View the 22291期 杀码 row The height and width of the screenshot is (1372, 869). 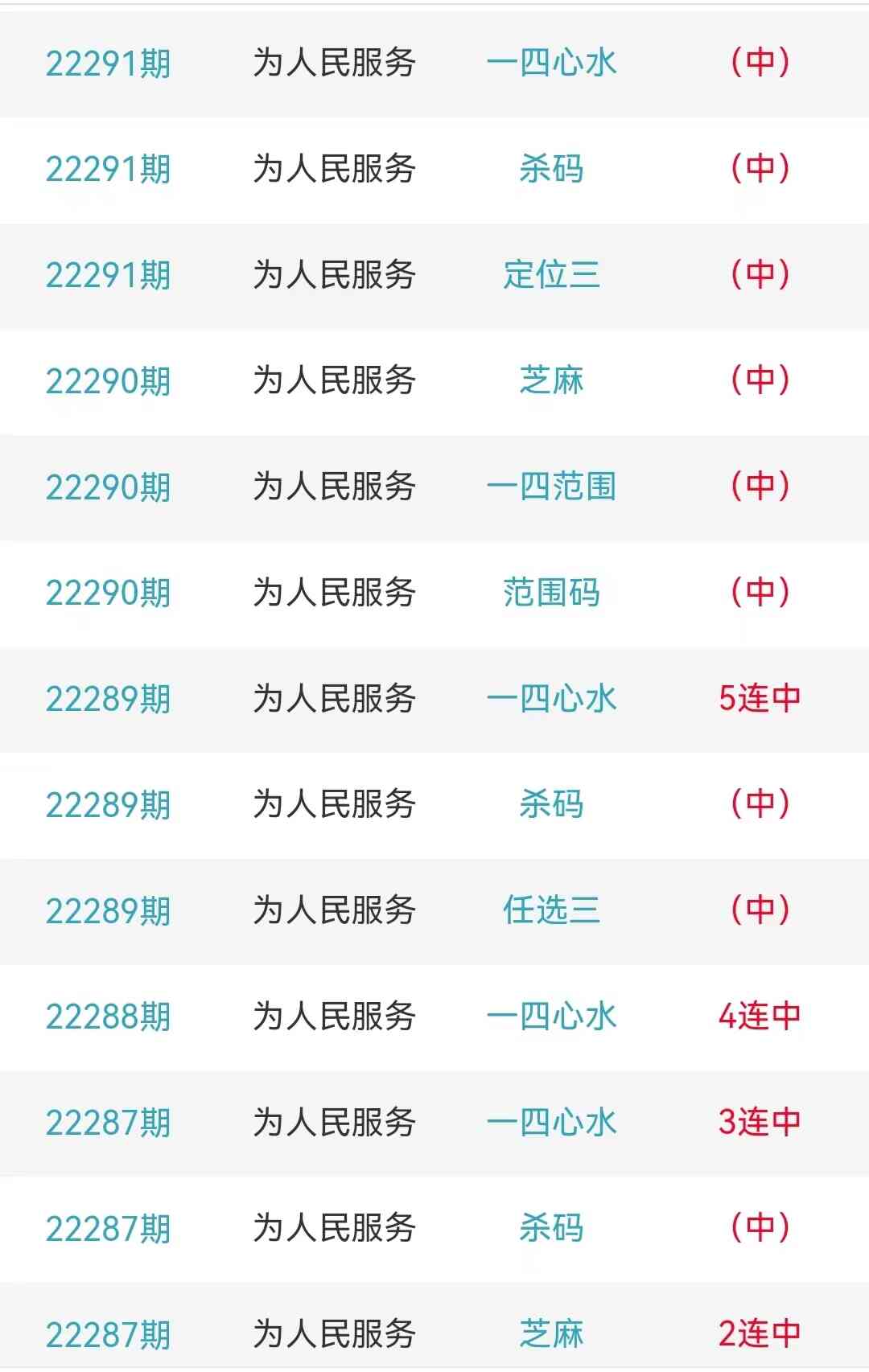pos(551,169)
